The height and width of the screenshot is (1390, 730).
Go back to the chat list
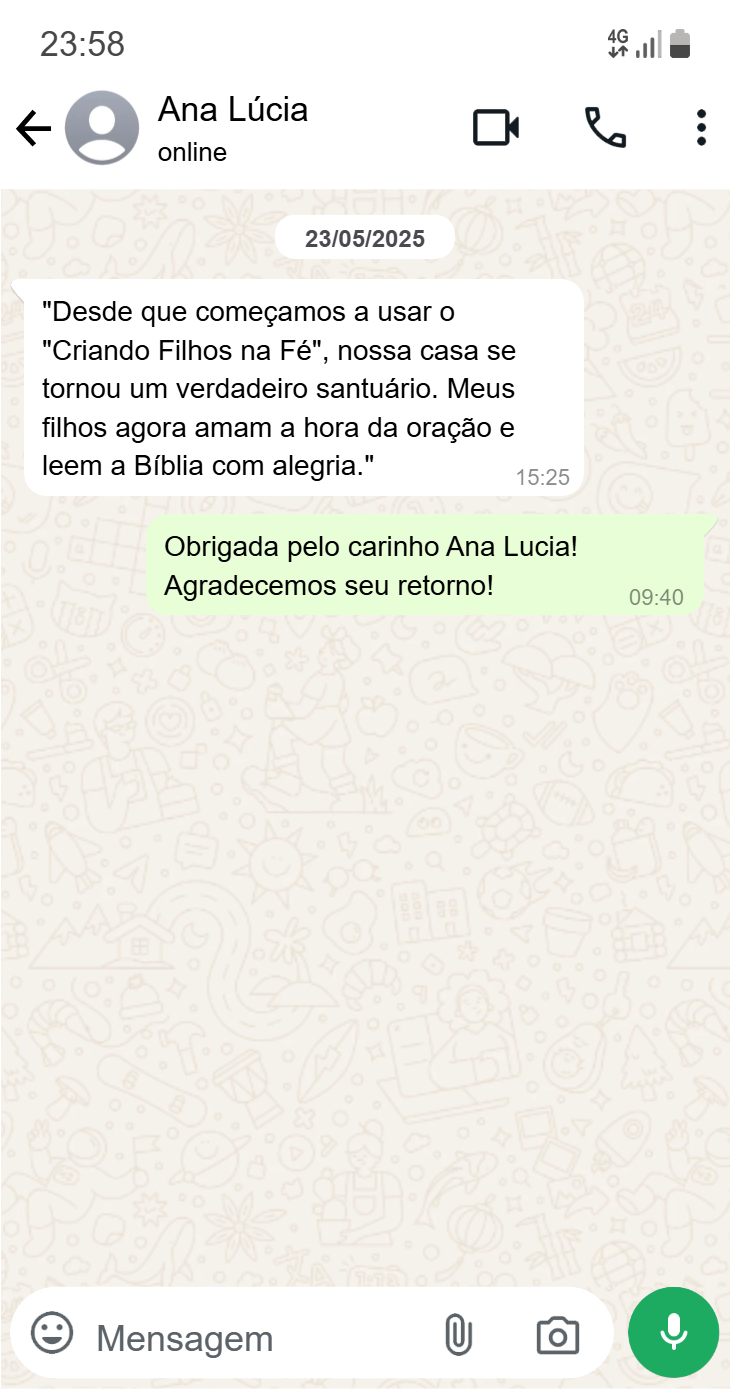point(34,129)
